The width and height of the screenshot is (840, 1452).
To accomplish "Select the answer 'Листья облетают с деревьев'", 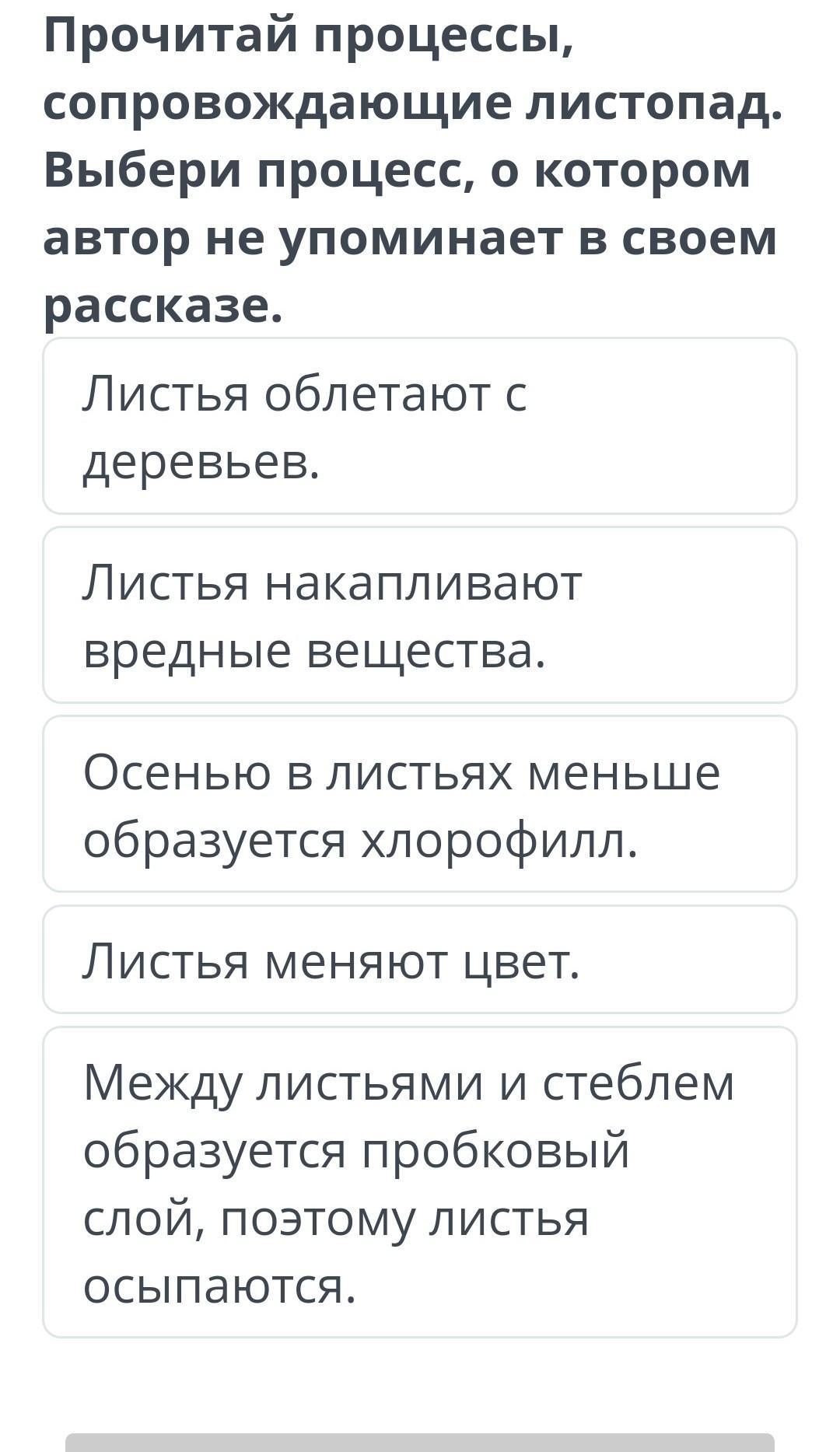I will [420, 425].
